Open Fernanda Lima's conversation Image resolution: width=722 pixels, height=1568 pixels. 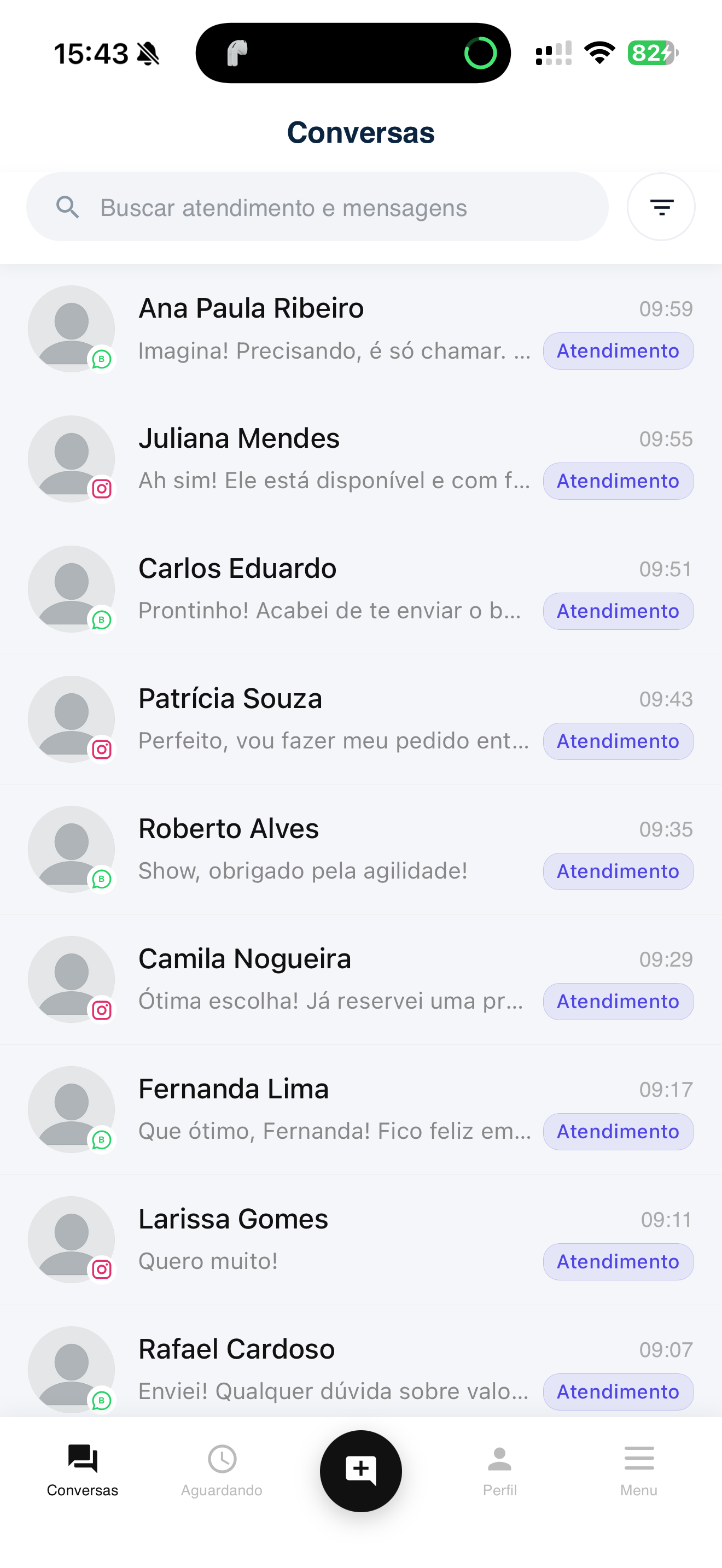tap(361, 1111)
